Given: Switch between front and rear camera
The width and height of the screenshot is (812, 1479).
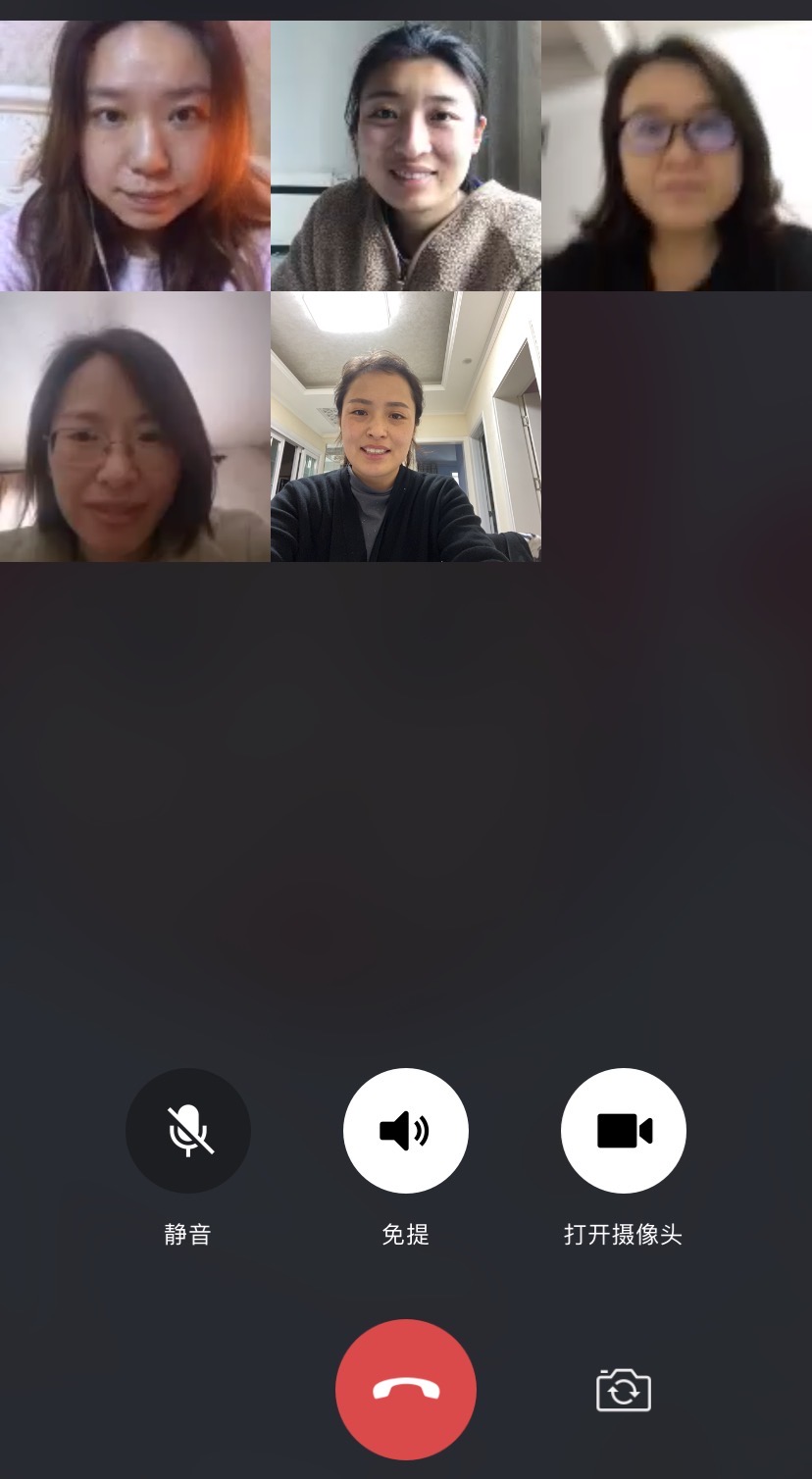Looking at the screenshot, I should click(623, 1391).
